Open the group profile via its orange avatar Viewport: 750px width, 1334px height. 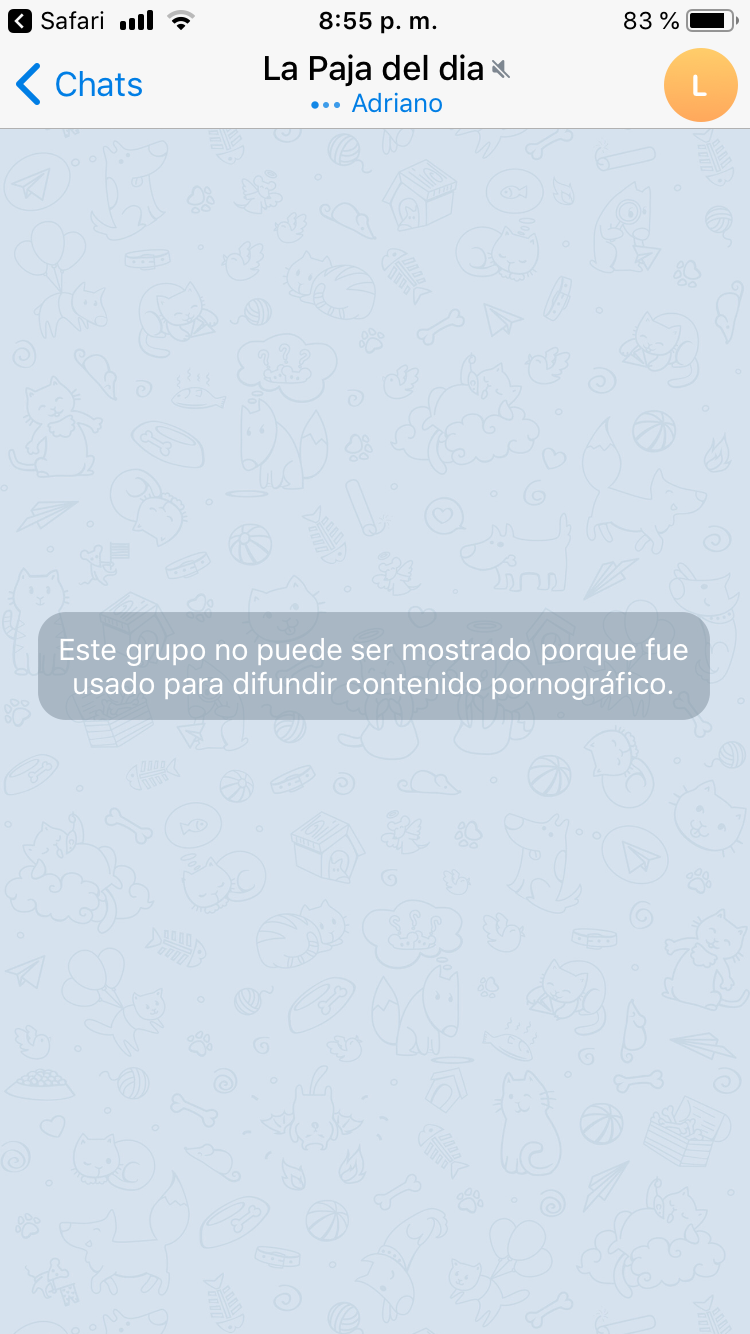700,85
